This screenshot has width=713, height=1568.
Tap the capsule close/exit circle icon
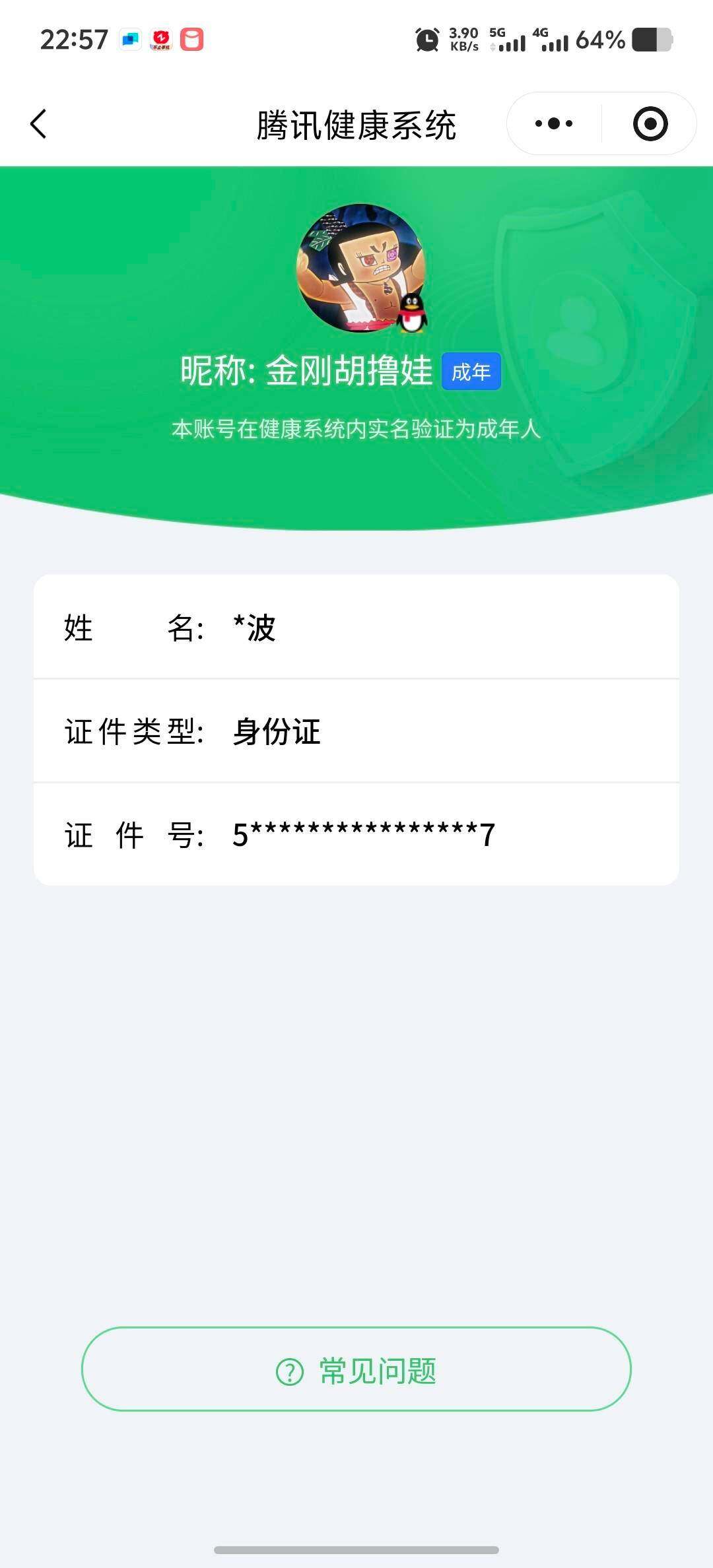(x=650, y=123)
